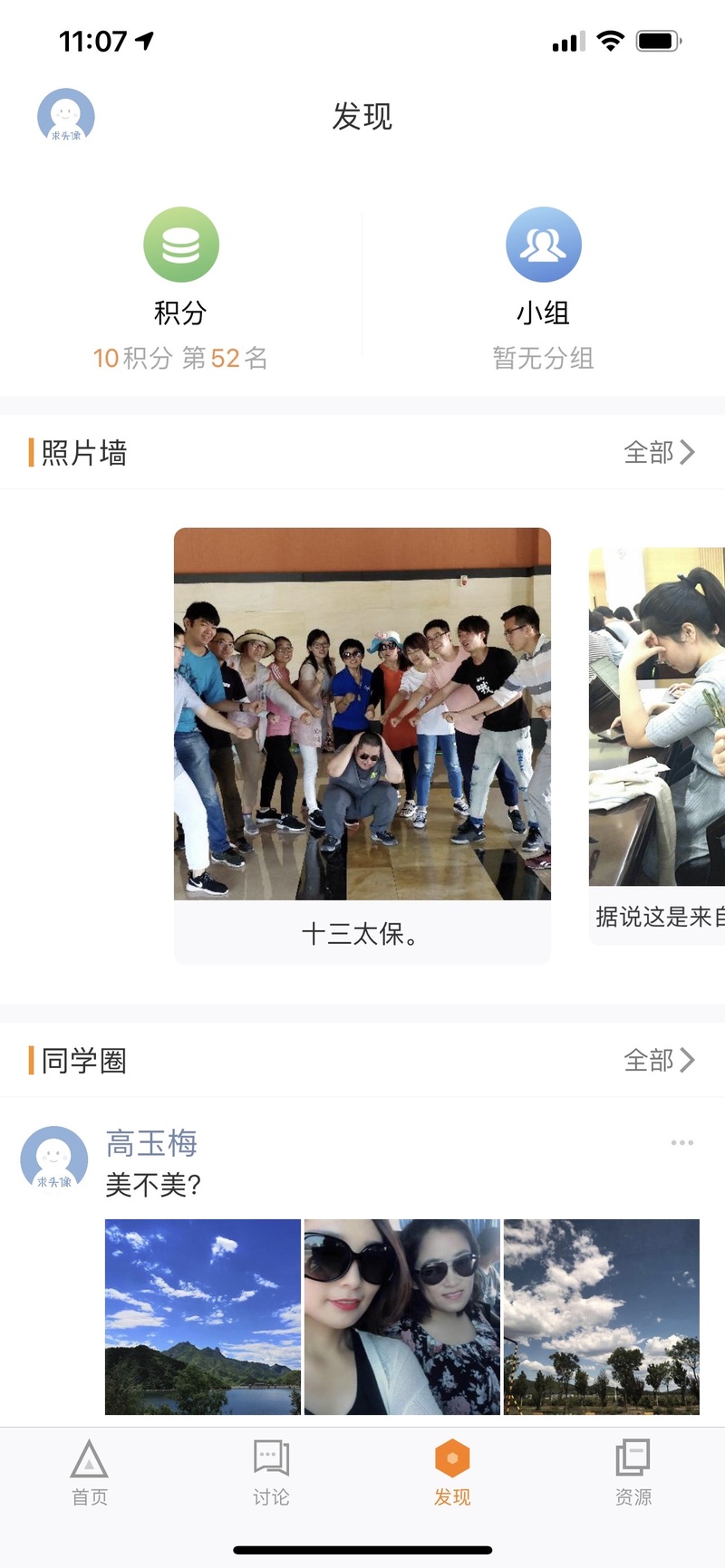Screen dimensions: 725x1568
Task: Open the lake and mountain photo
Action: (203, 1316)
